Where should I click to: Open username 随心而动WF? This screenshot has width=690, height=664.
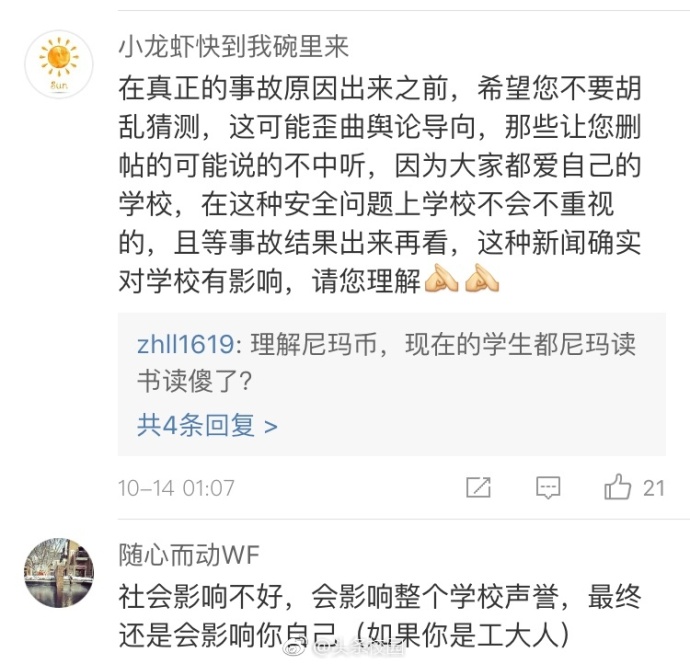(189, 555)
